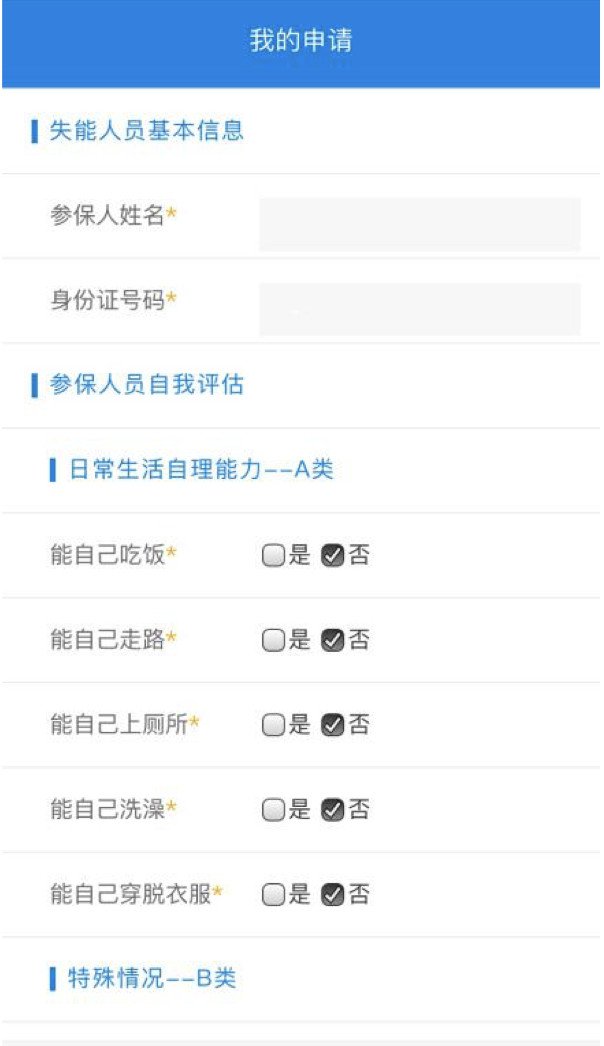Uncheck 否 for 能自己吃饭
Screen dimensions: 604x1046
[x=333, y=556]
